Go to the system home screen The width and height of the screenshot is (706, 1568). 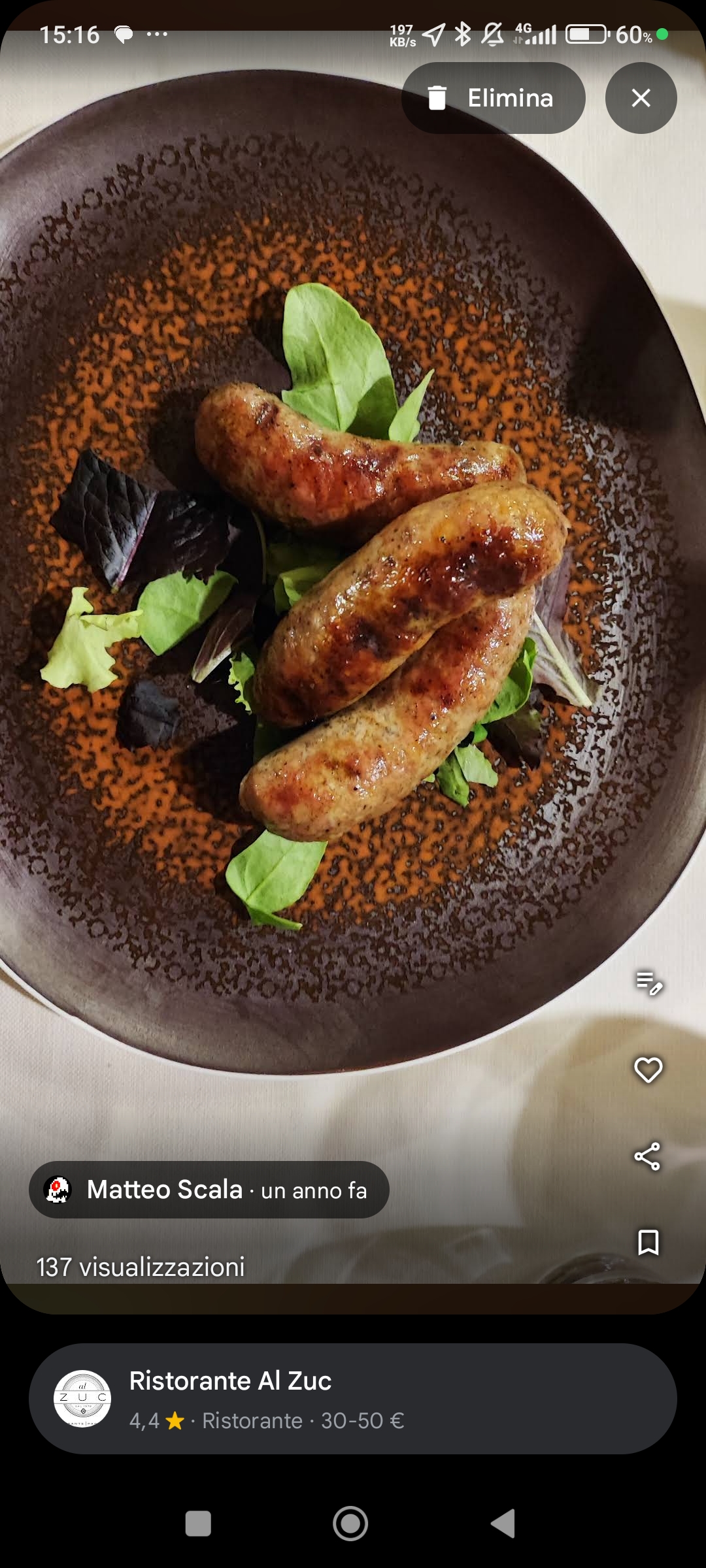point(350,1524)
